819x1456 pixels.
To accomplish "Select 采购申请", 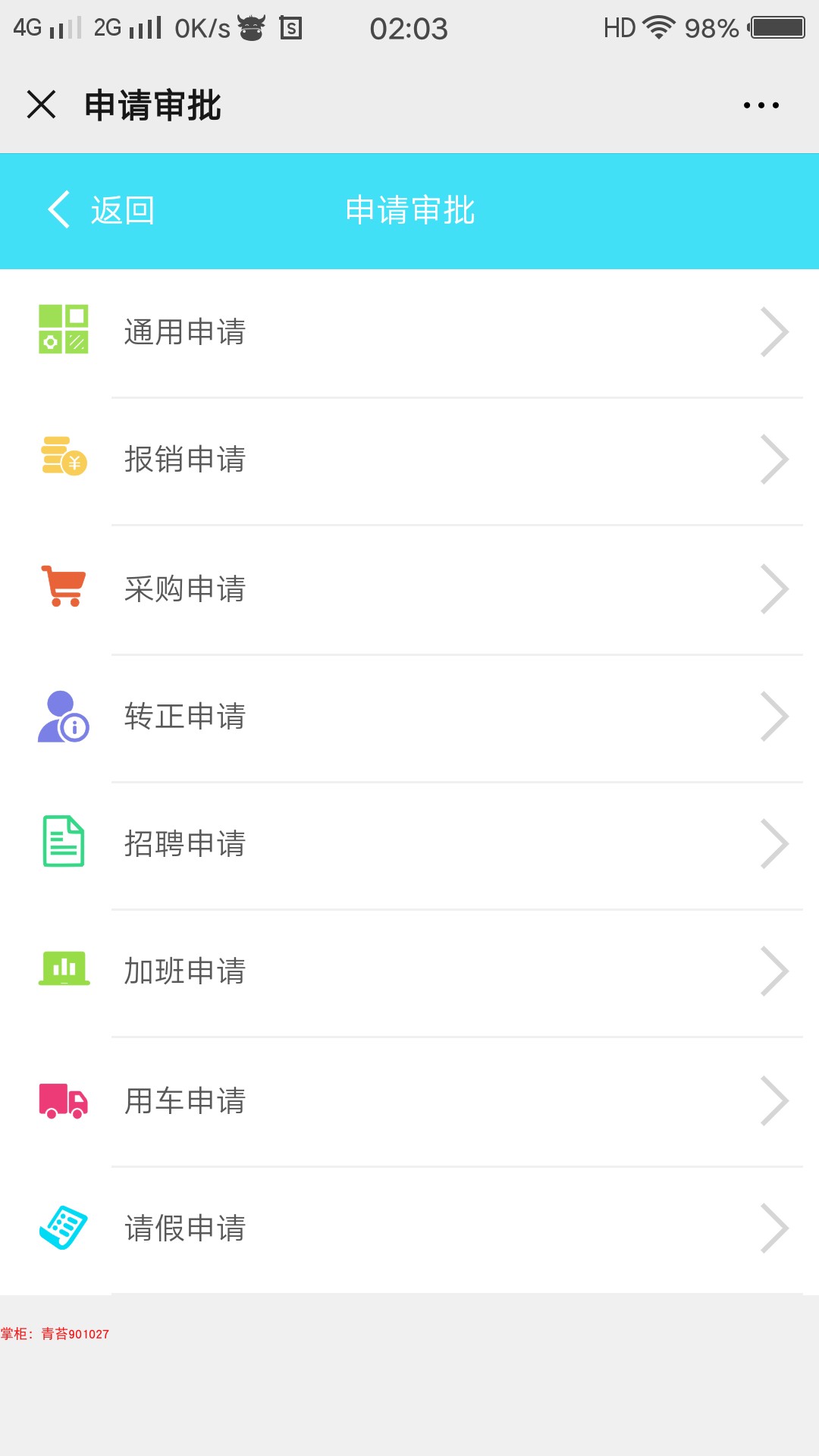I will 409,590.
